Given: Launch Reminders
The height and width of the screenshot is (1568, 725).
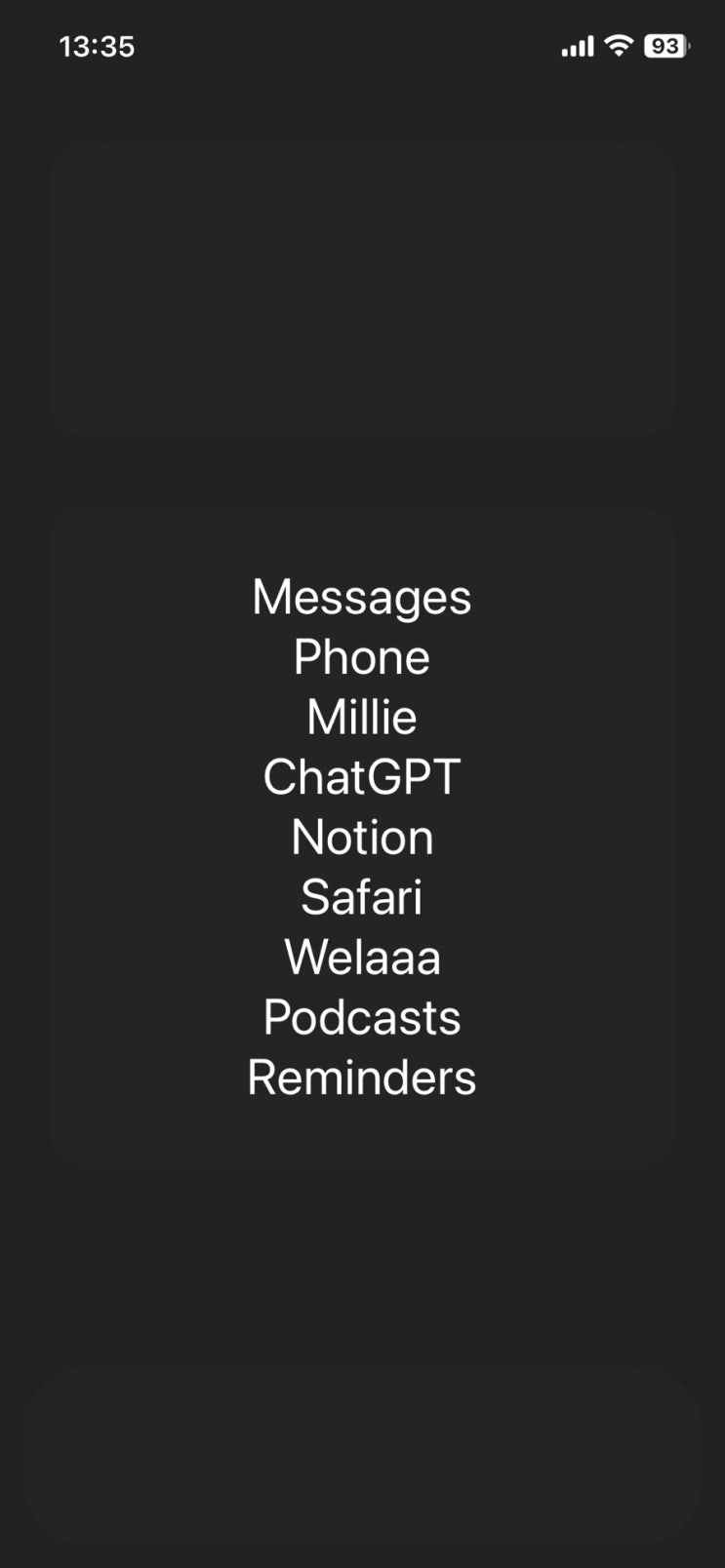Looking at the screenshot, I should (x=362, y=1078).
